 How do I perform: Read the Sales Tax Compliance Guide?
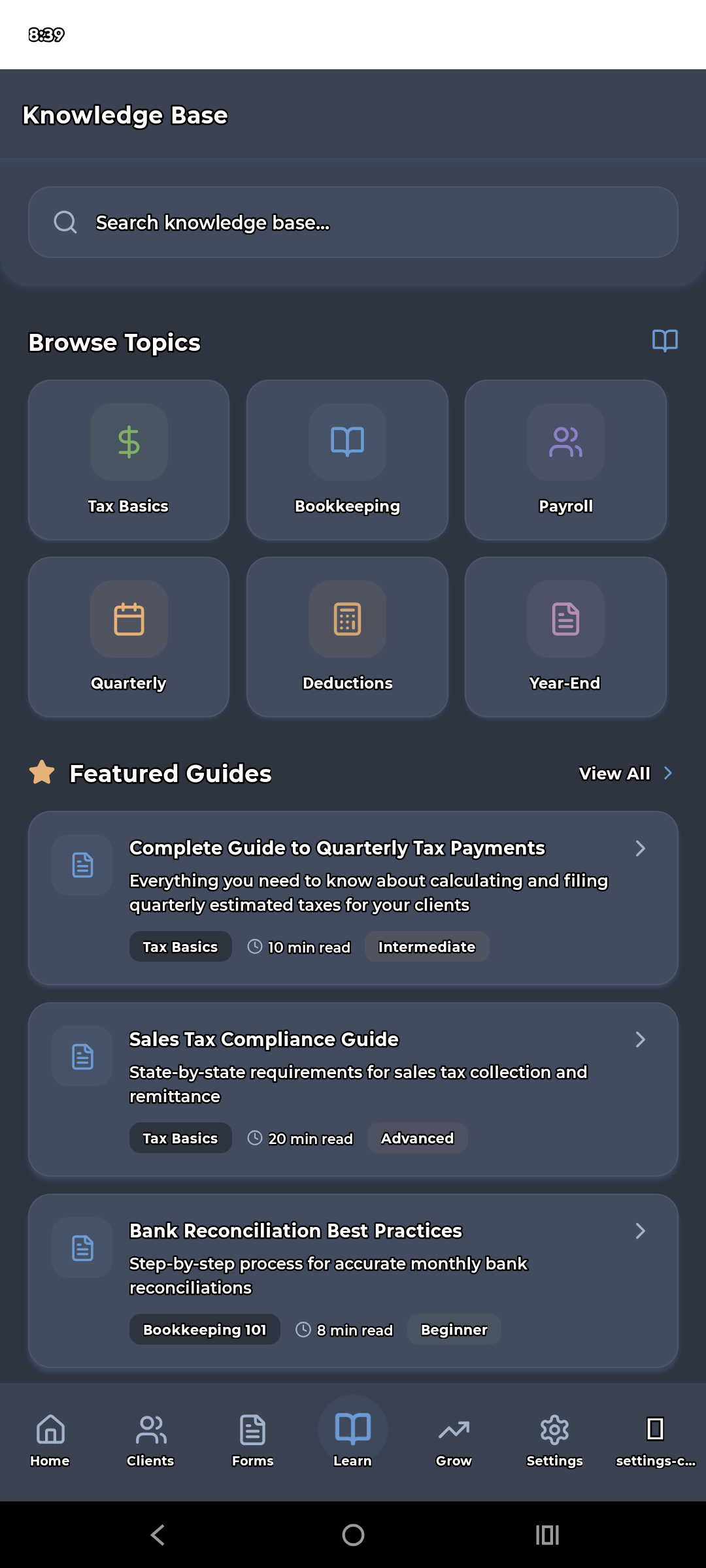tap(353, 1089)
